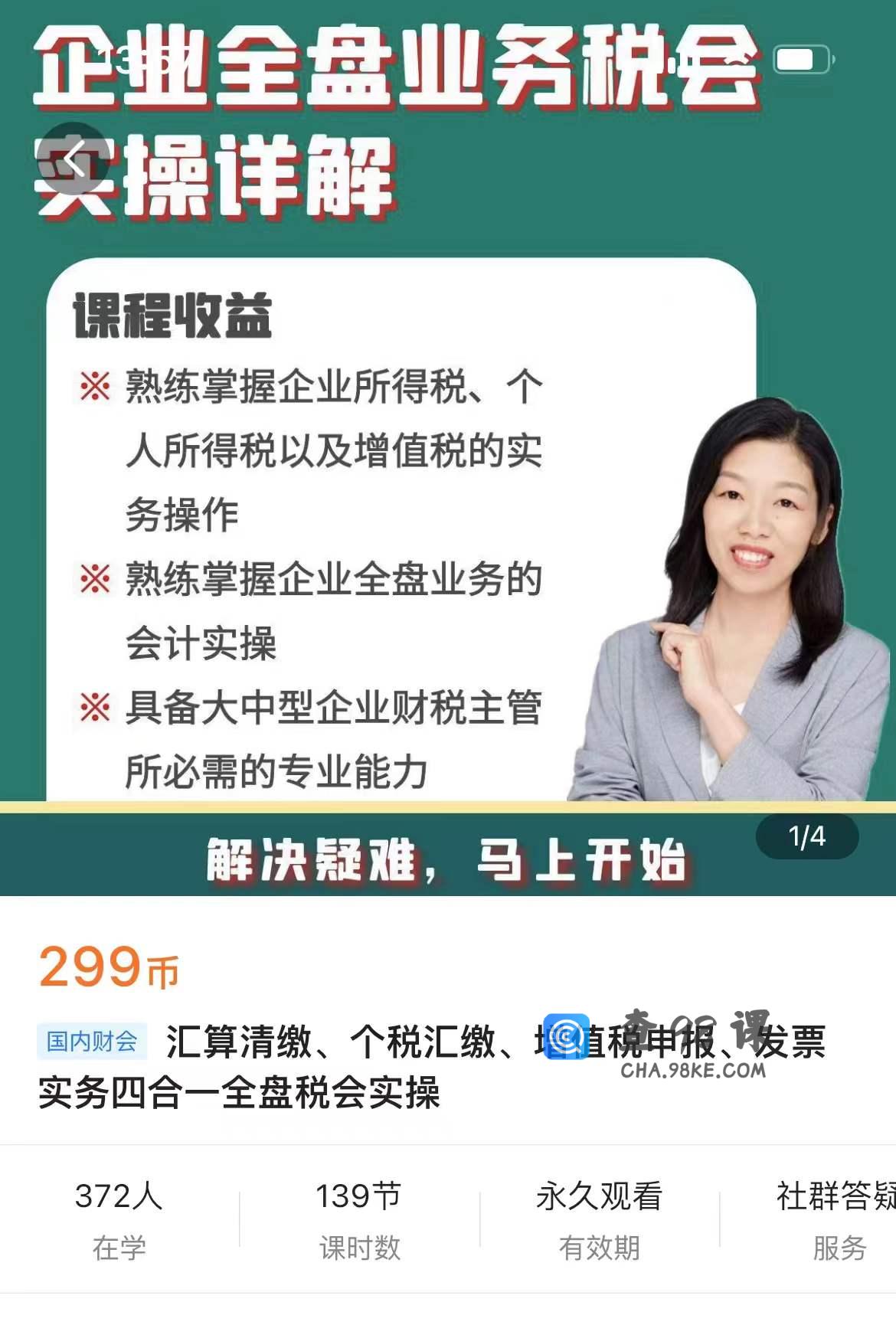
Task: Go back using the arrow button
Action: 74,159
